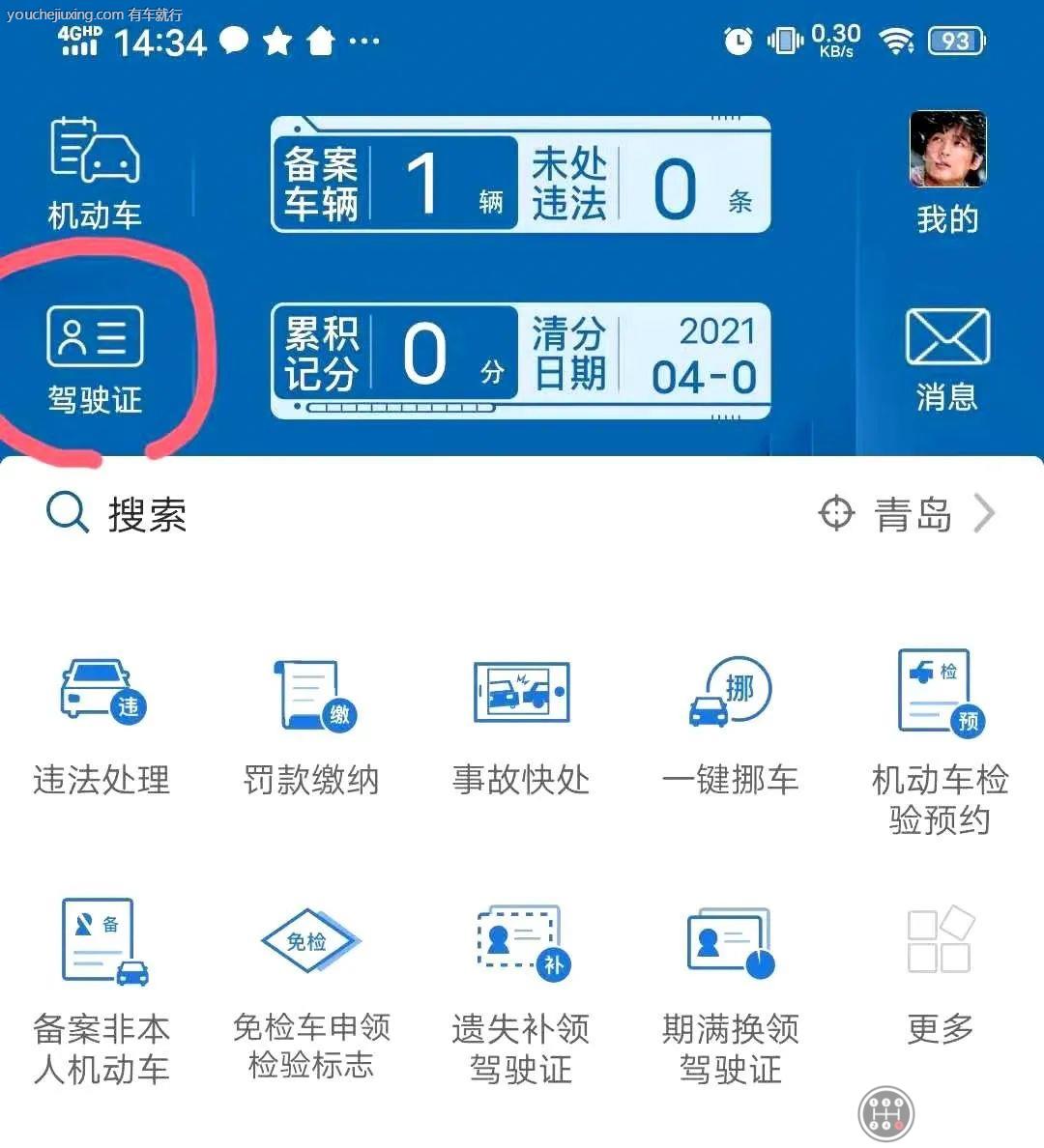Screen dimensions: 1044x1148
Task: Tap the 一键挪车 move-car icon
Action: point(730,725)
